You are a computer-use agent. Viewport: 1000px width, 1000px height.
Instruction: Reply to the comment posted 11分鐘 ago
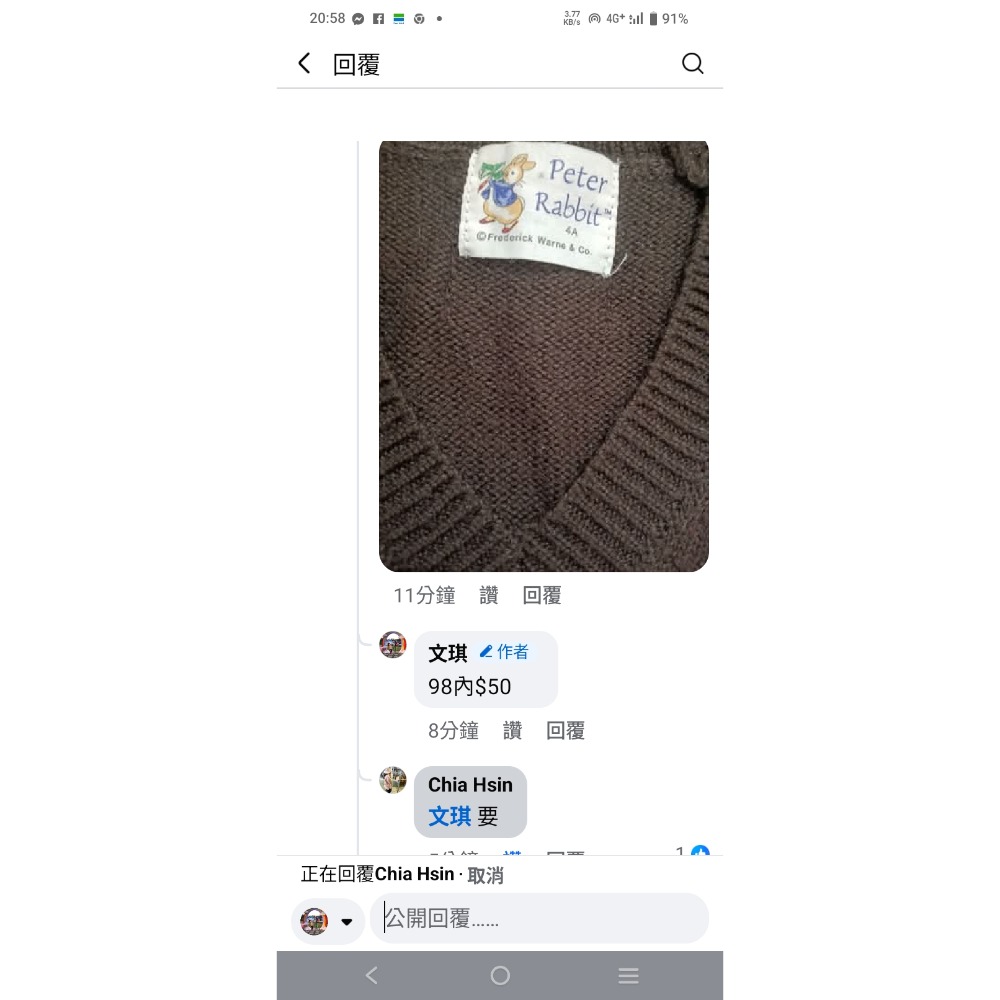[542, 596]
